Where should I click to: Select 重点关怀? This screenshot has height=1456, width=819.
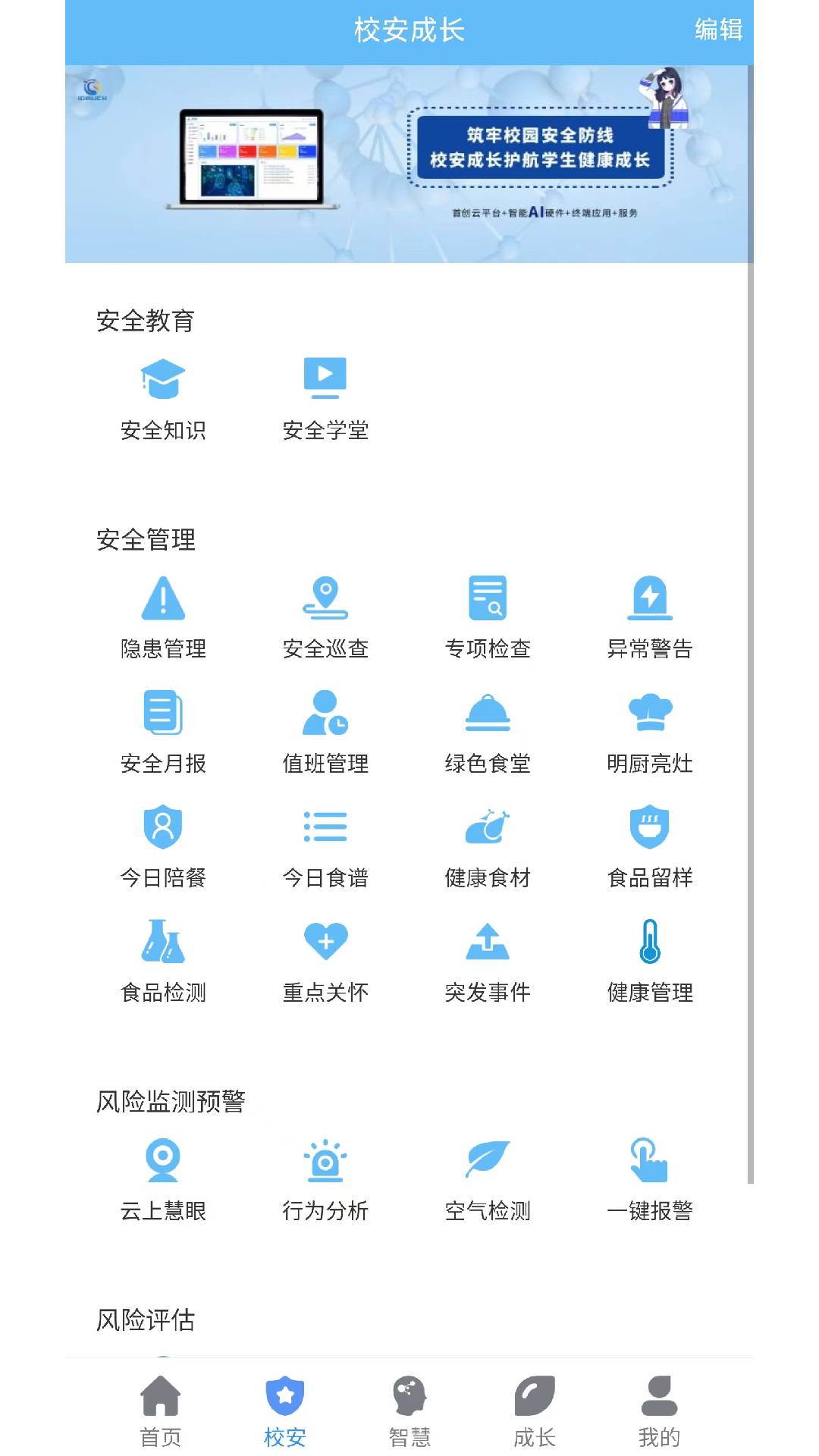[325, 960]
